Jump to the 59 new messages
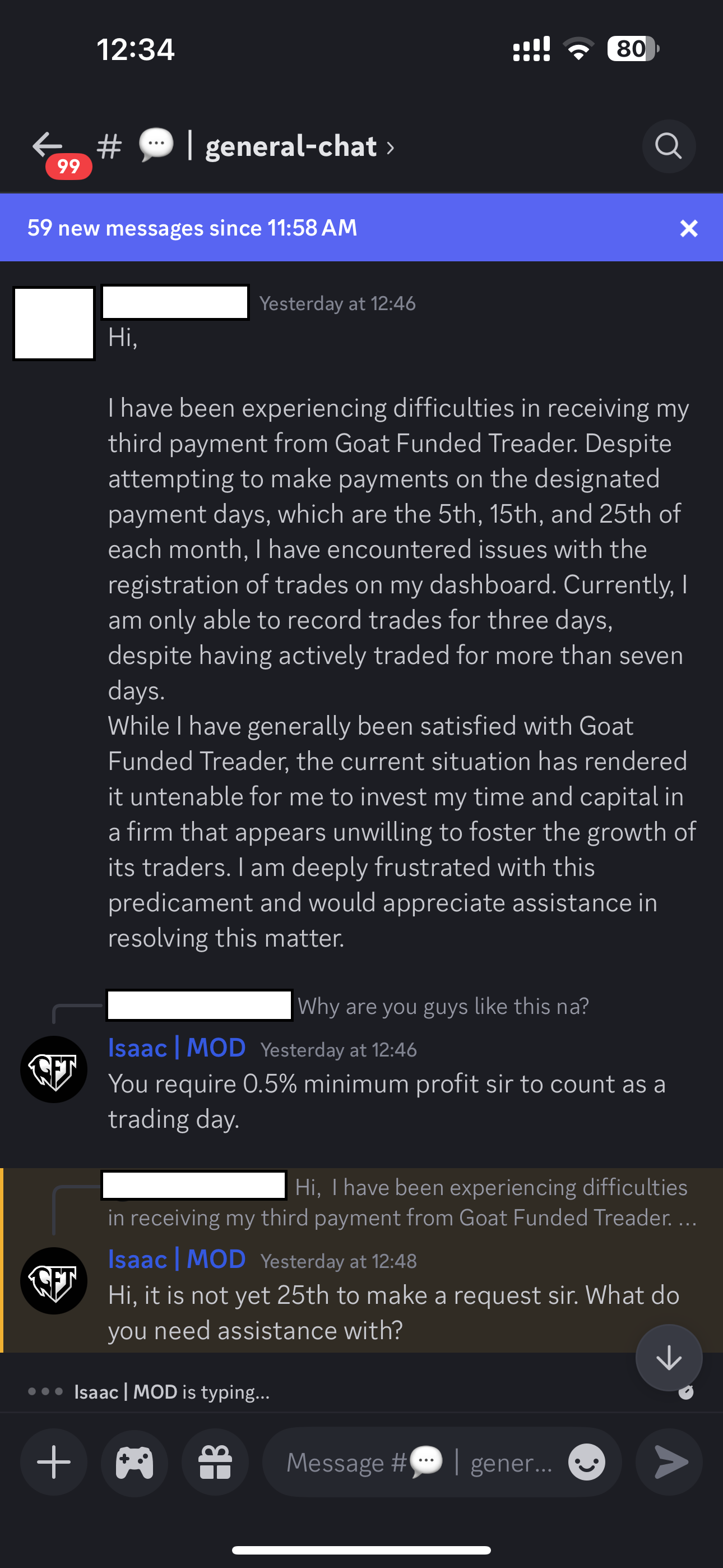723x1568 pixels. pos(192,228)
